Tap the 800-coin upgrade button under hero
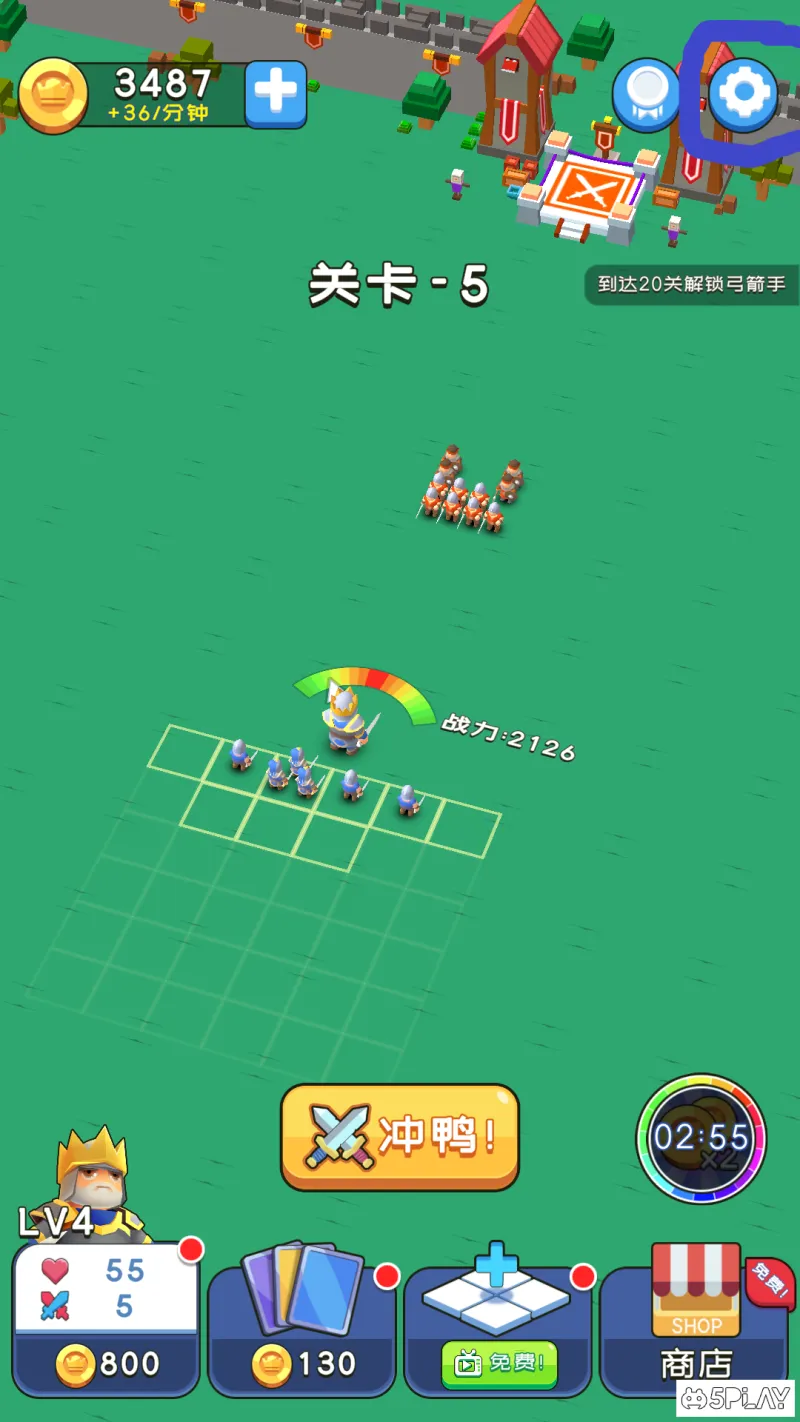Screen dimensions: 800x1422 pos(105,1364)
